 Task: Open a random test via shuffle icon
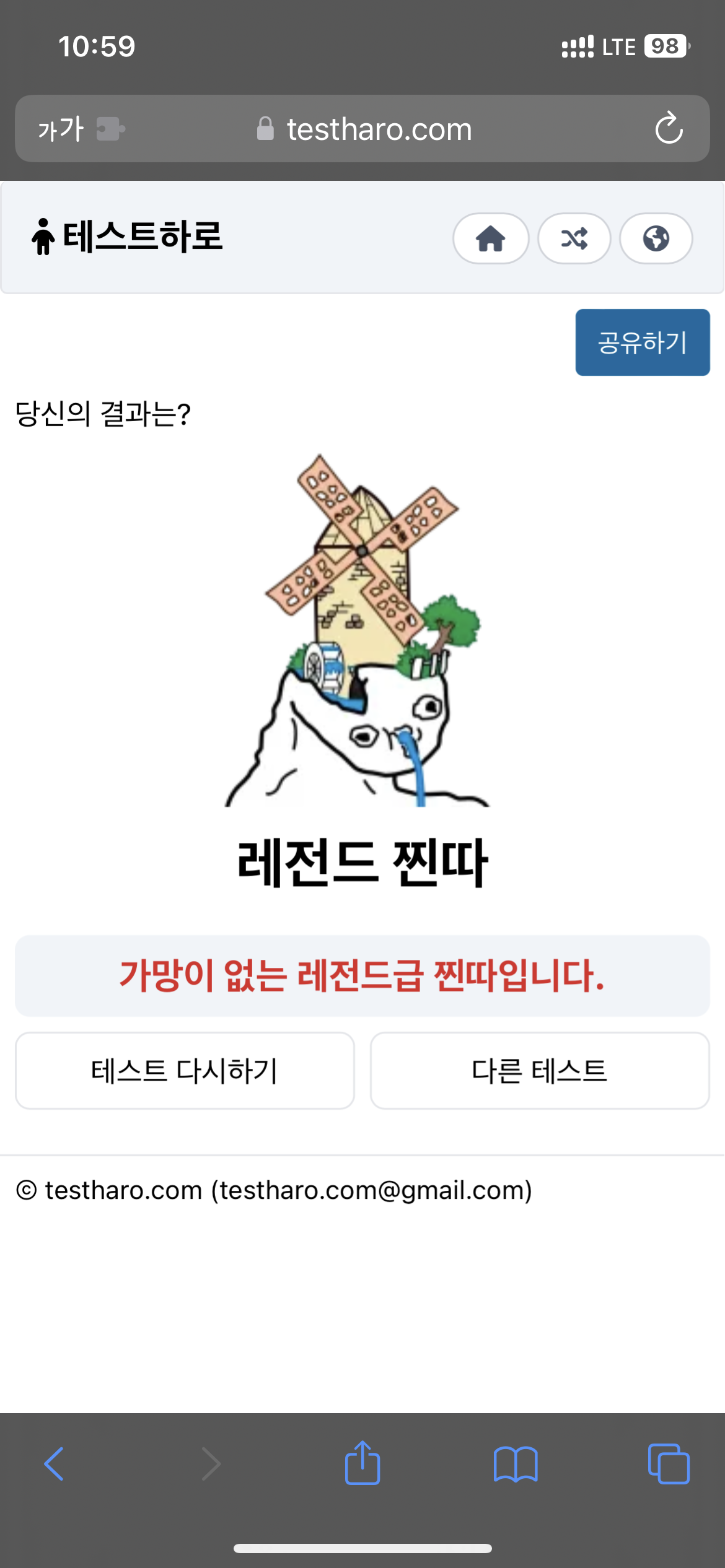point(574,238)
